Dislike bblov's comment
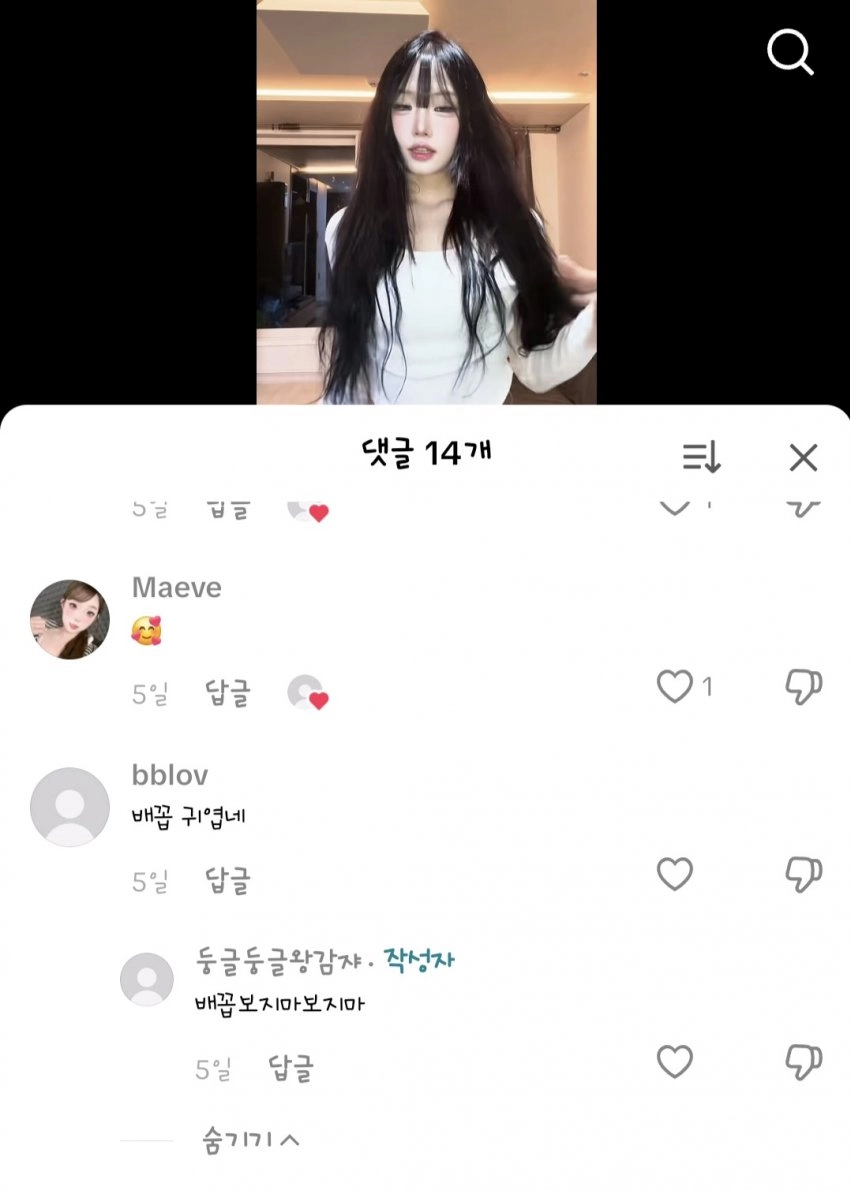The height and width of the screenshot is (1190, 850). (803, 870)
